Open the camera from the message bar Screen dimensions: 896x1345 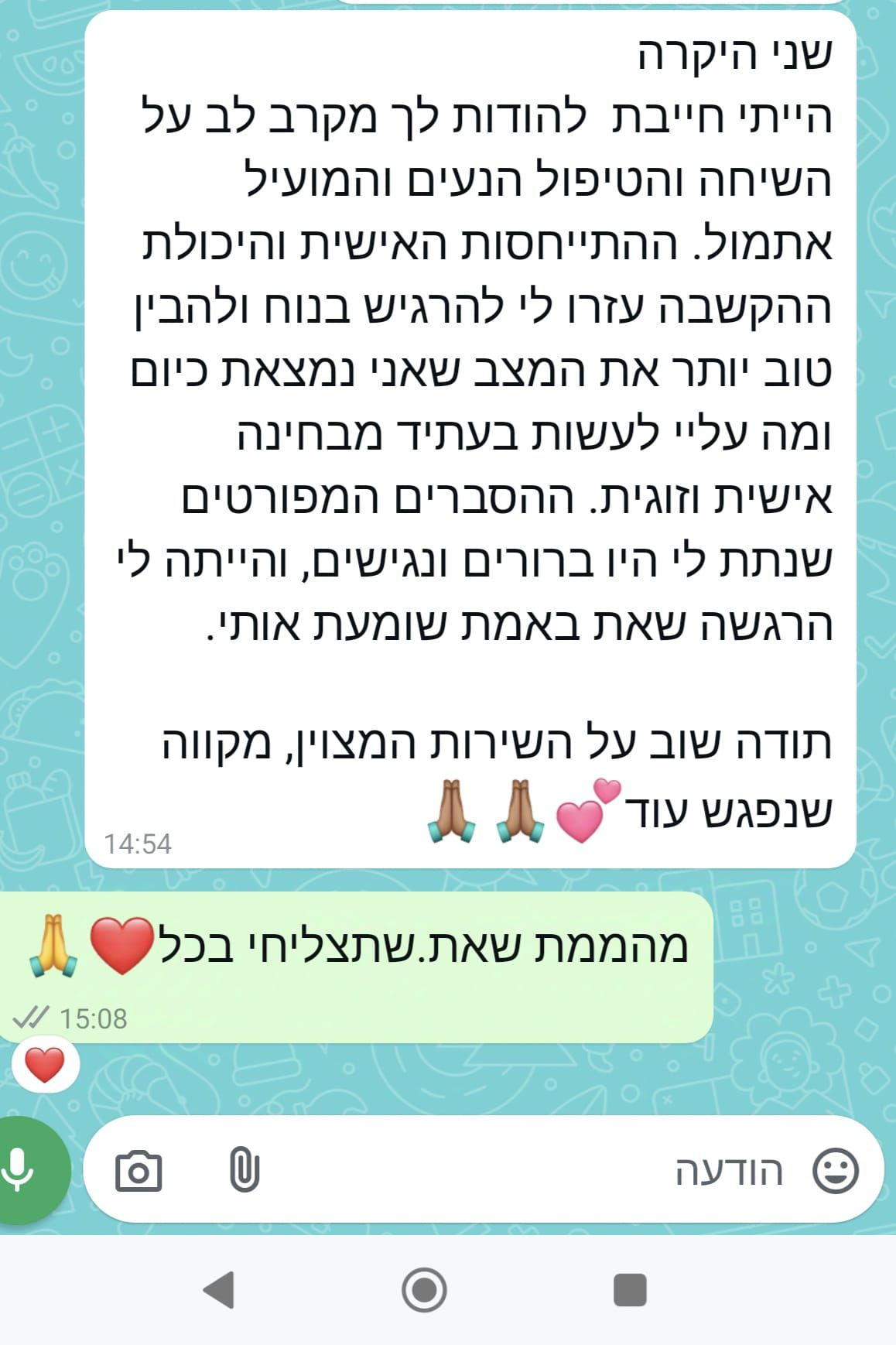(139, 1171)
